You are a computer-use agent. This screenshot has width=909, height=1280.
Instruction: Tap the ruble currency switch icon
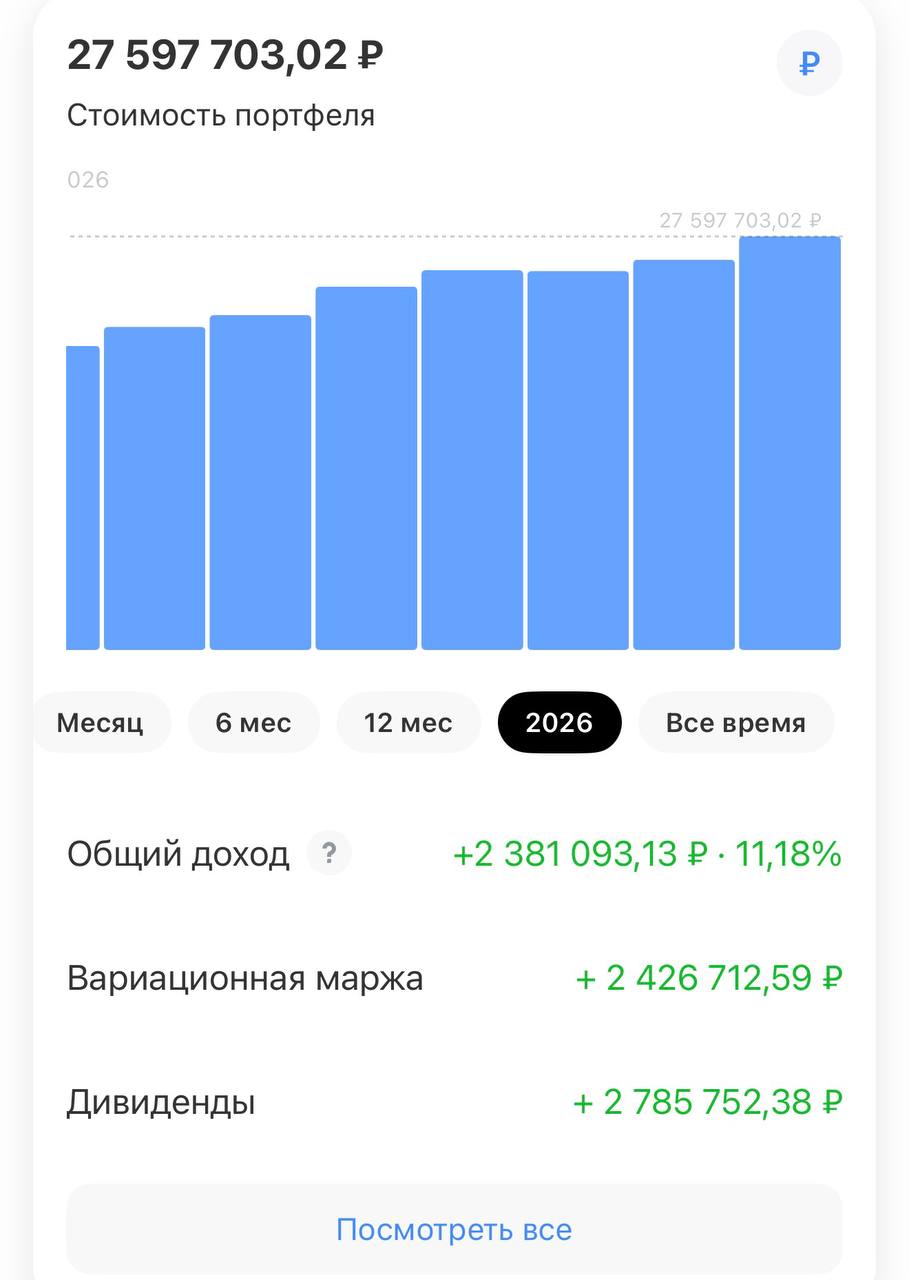[809, 64]
